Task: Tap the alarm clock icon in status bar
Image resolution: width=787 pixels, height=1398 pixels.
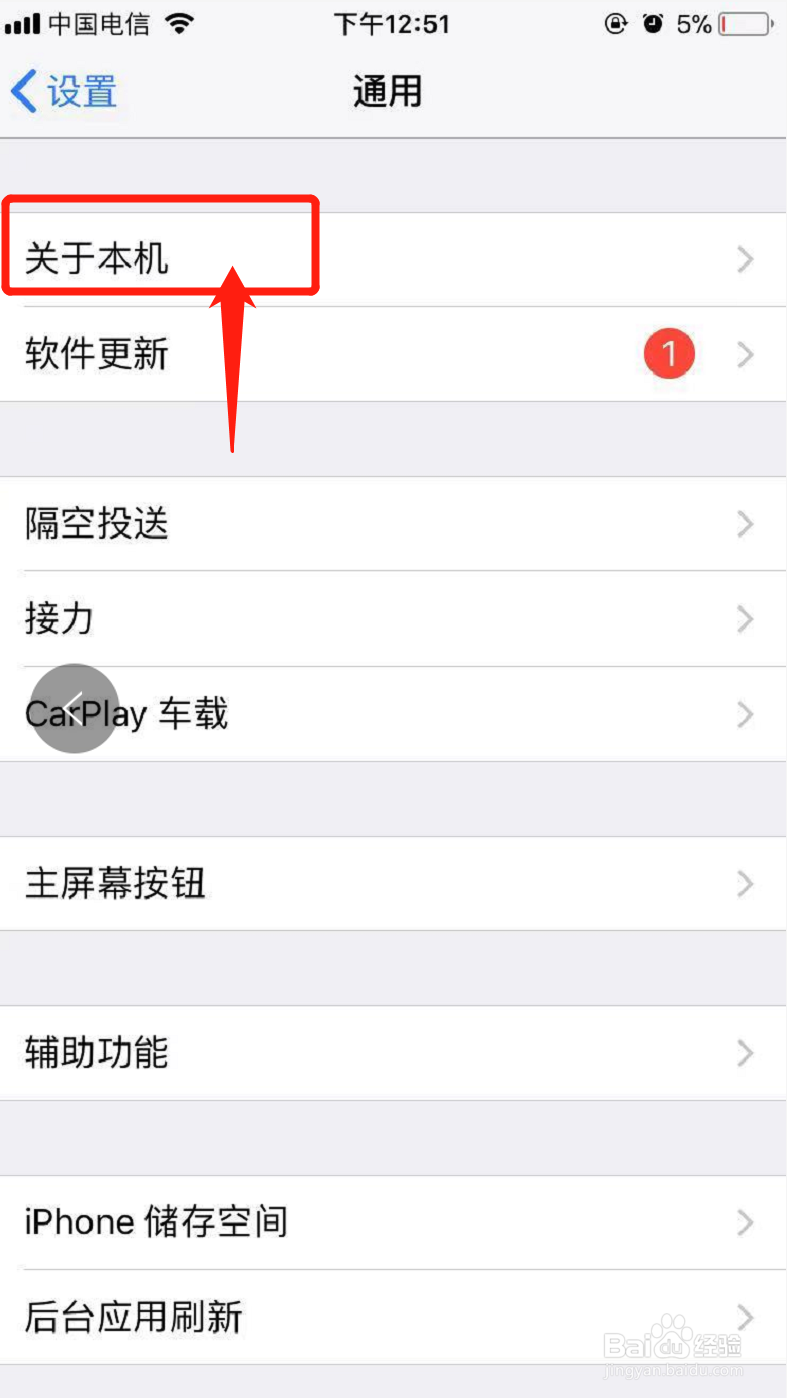Action: click(x=654, y=23)
